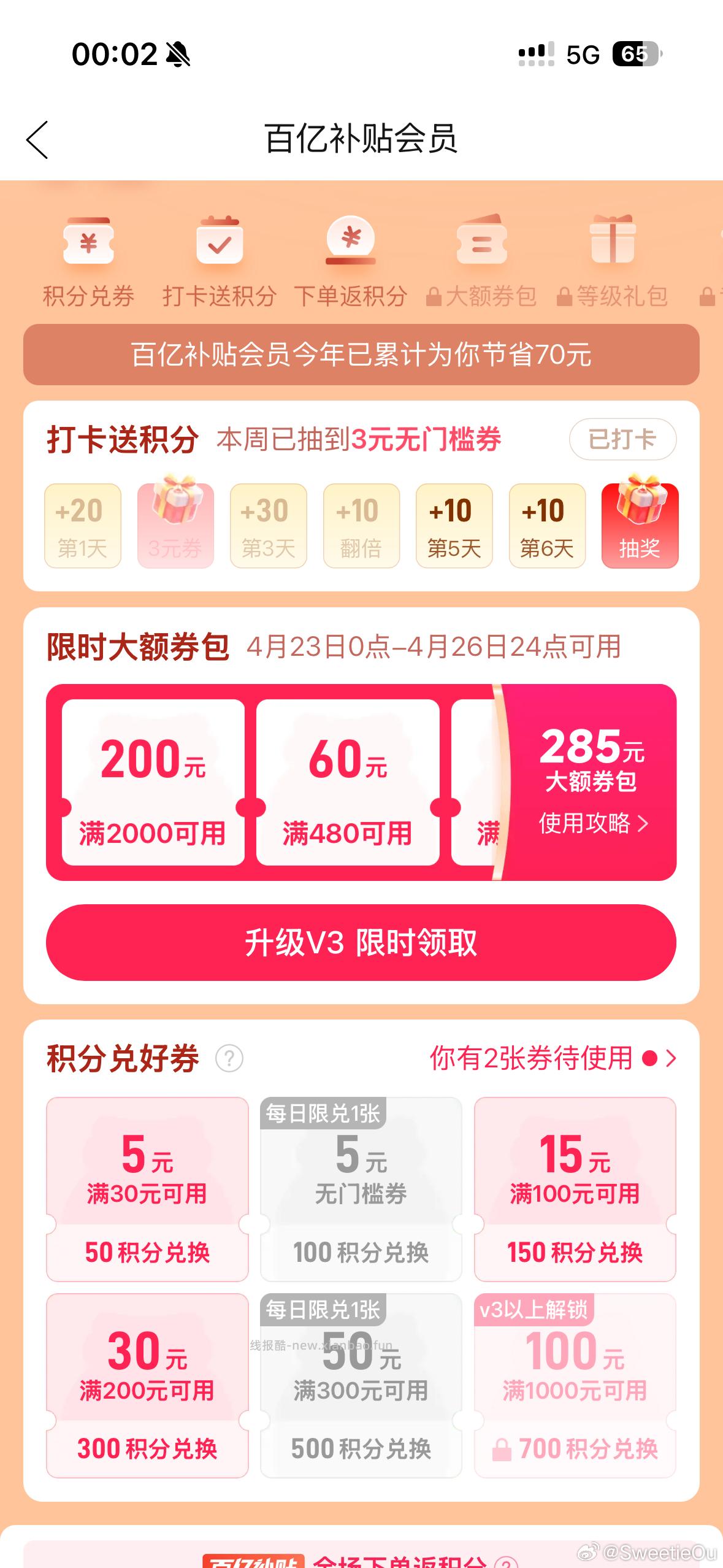723x1568 pixels.
Task: Select the +10 翻倍 check-in tile
Action: click(361, 526)
